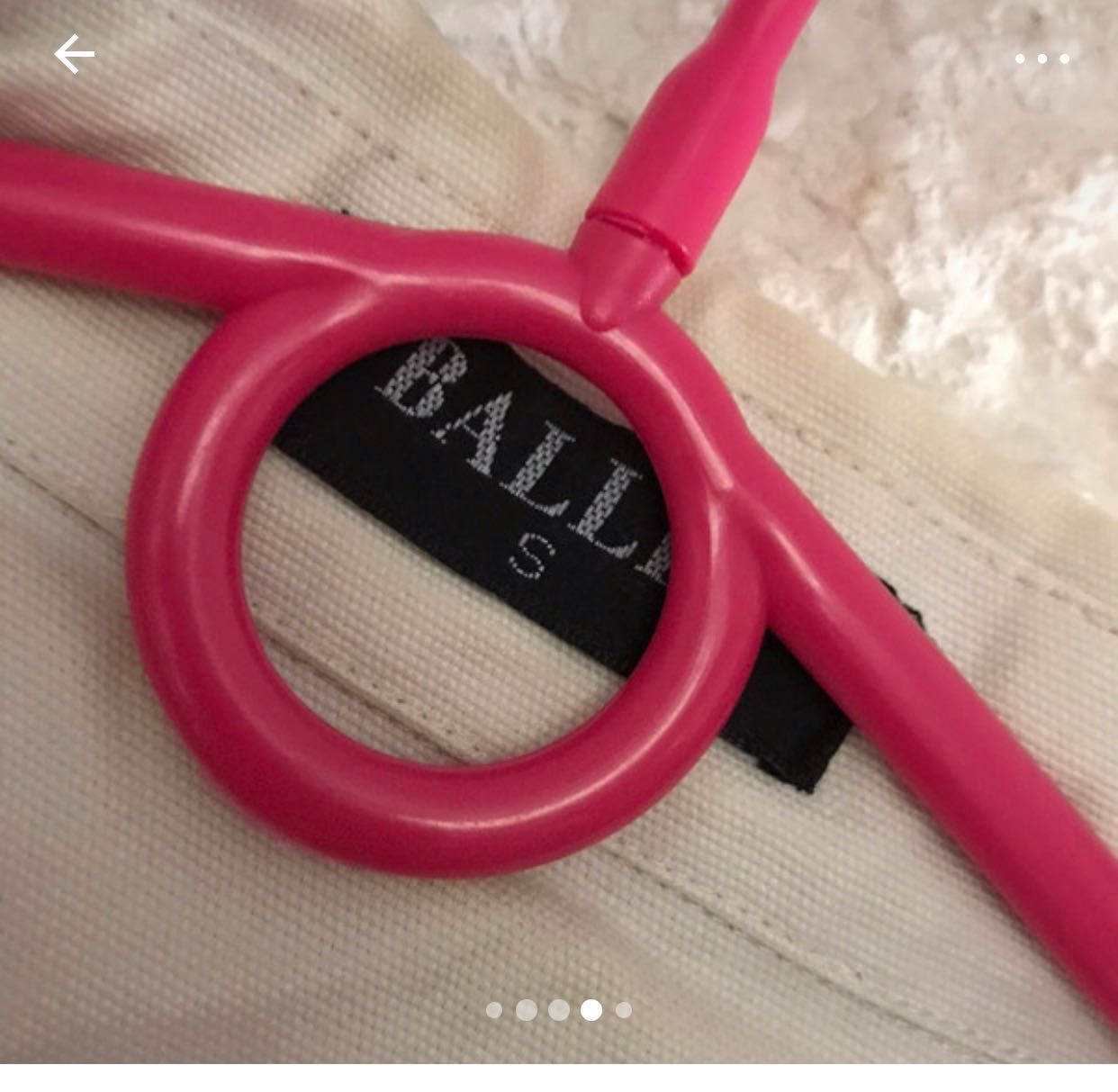Open the three-dot overflow menu
This screenshot has height=1092, width=1118.
tap(1041, 59)
